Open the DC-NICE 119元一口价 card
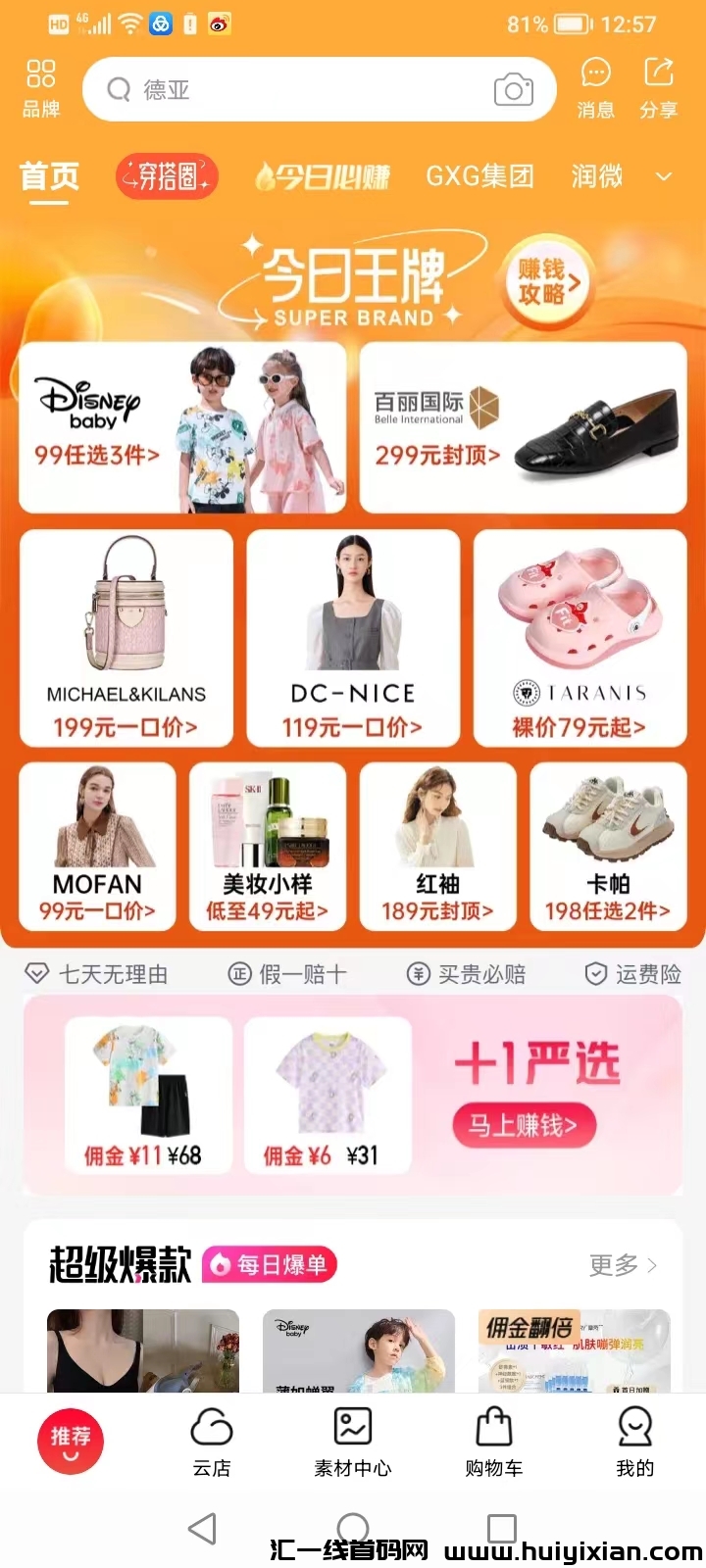The height and width of the screenshot is (1568, 706). tap(353, 638)
